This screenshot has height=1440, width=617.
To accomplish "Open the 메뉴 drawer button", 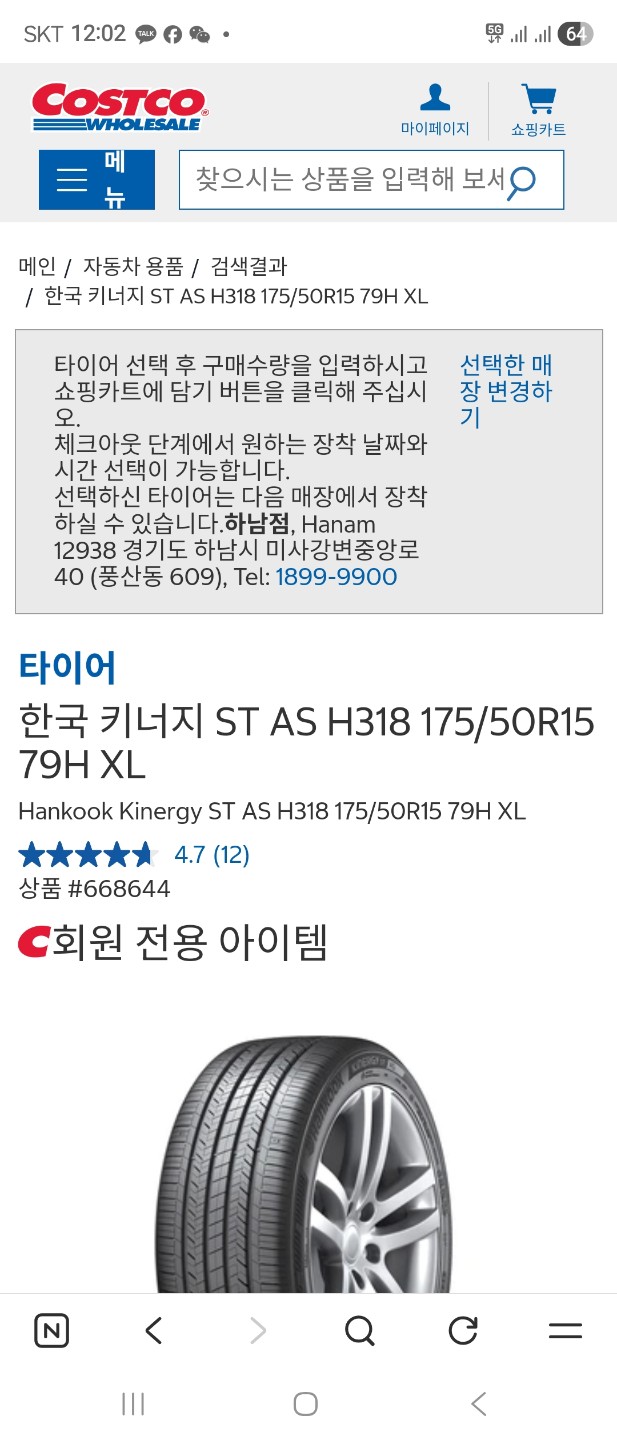I will pos(97,180).
